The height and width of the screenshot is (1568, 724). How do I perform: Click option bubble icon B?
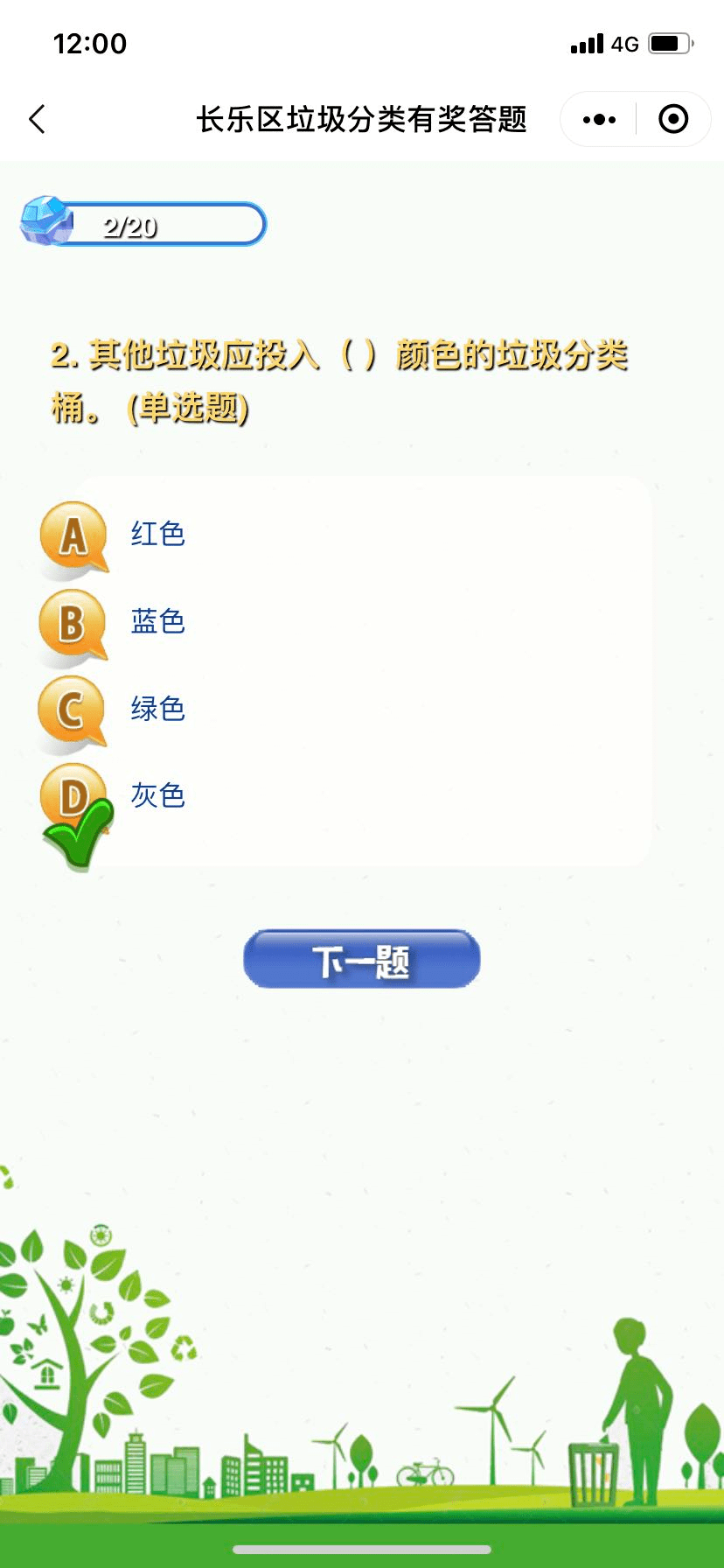tap(73, 622)
